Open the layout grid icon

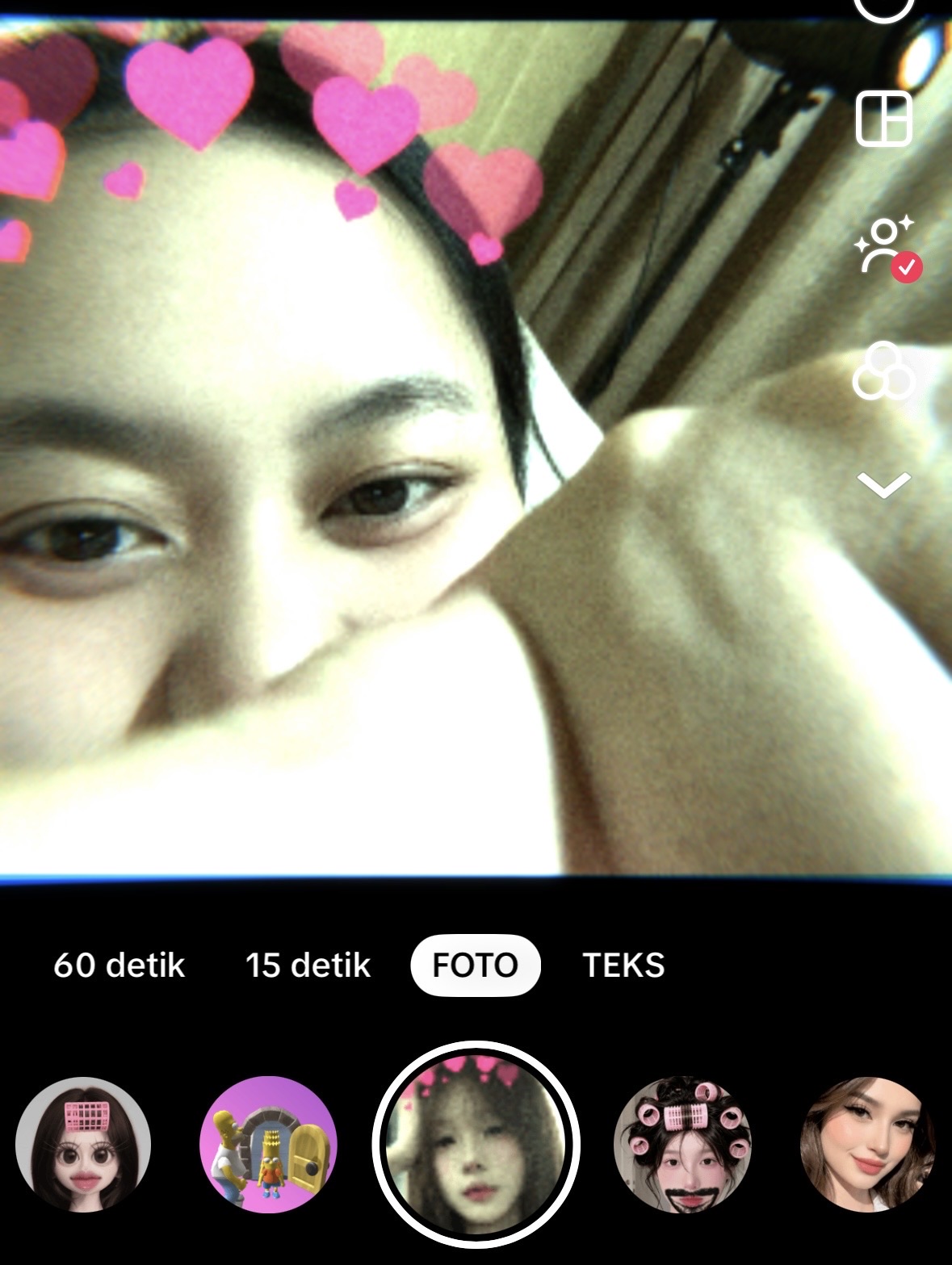884,118
